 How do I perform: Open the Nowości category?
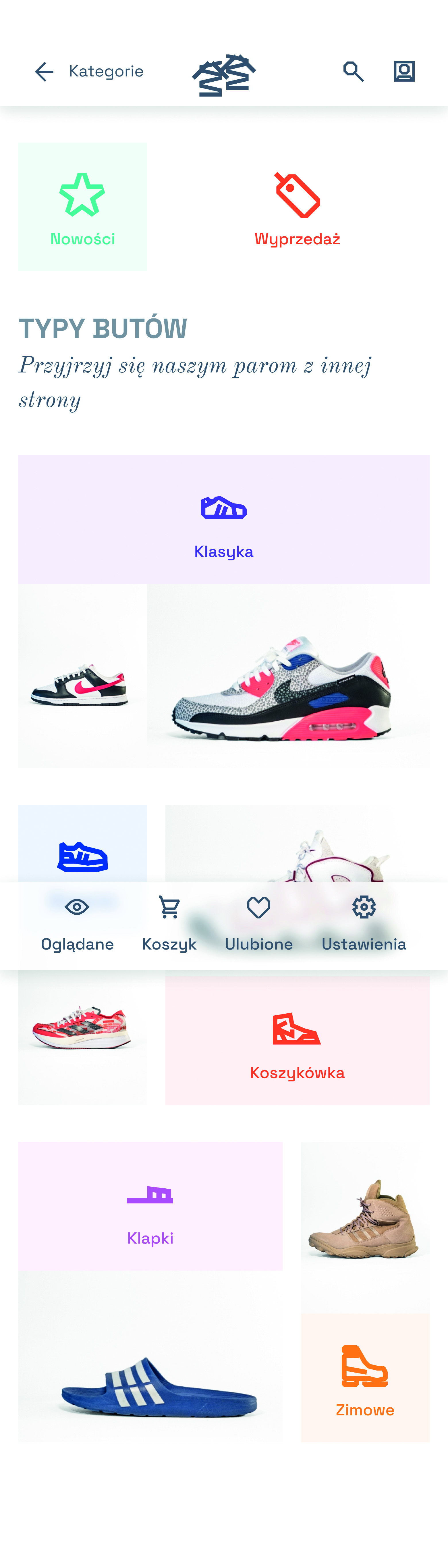pos(83,207)
